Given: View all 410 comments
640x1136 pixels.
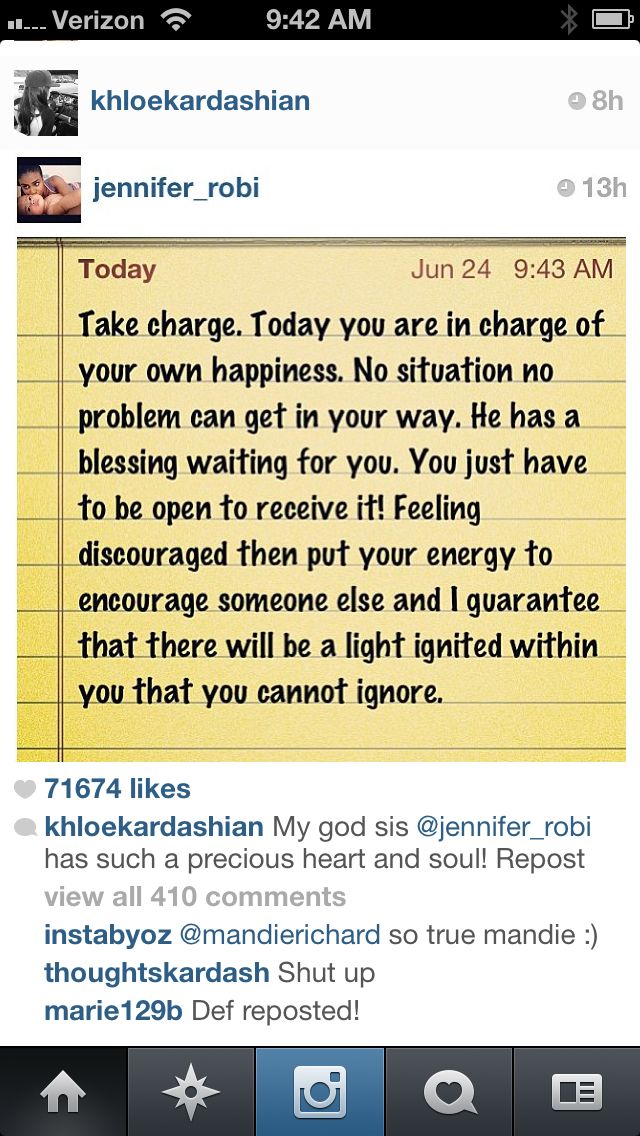Looking at the screenshot, I should pos(195,896).
